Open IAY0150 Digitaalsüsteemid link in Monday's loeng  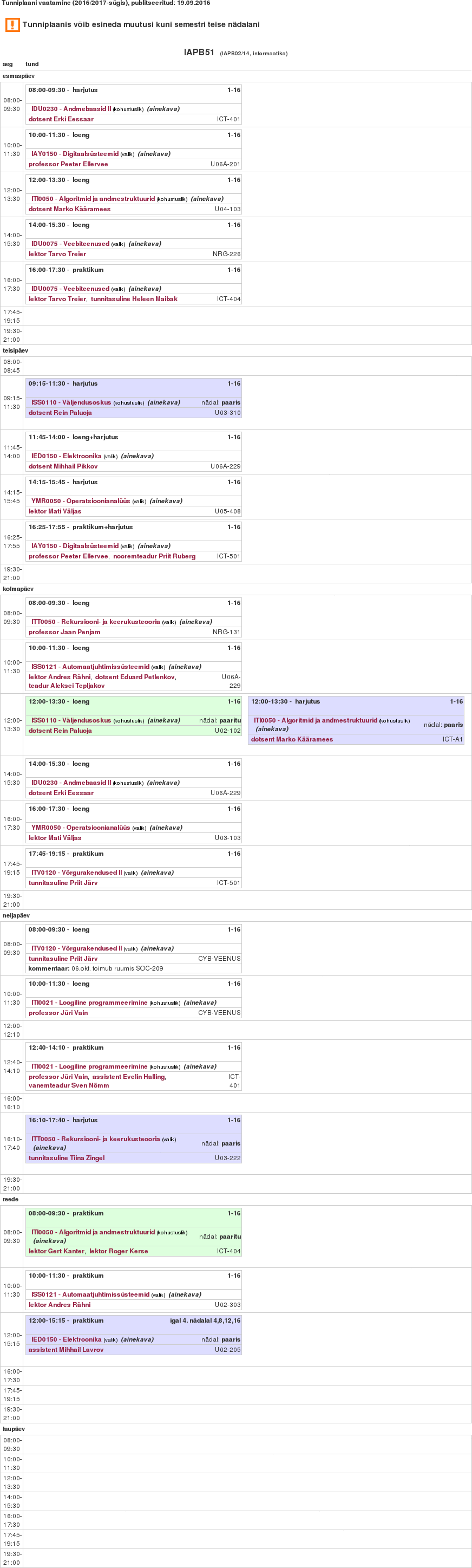tap(75, 154)
